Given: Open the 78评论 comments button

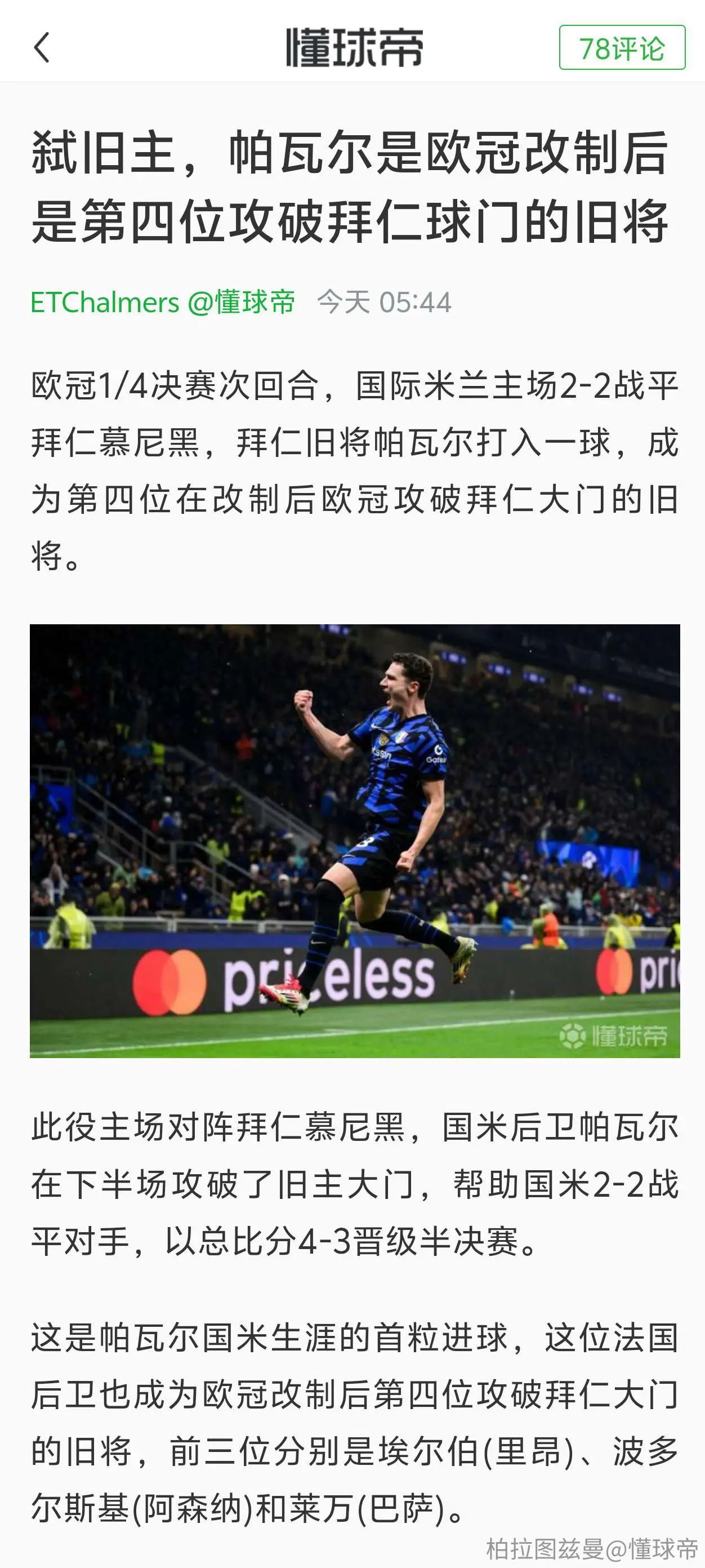Looking at the screenshot, I should (622, 47).
